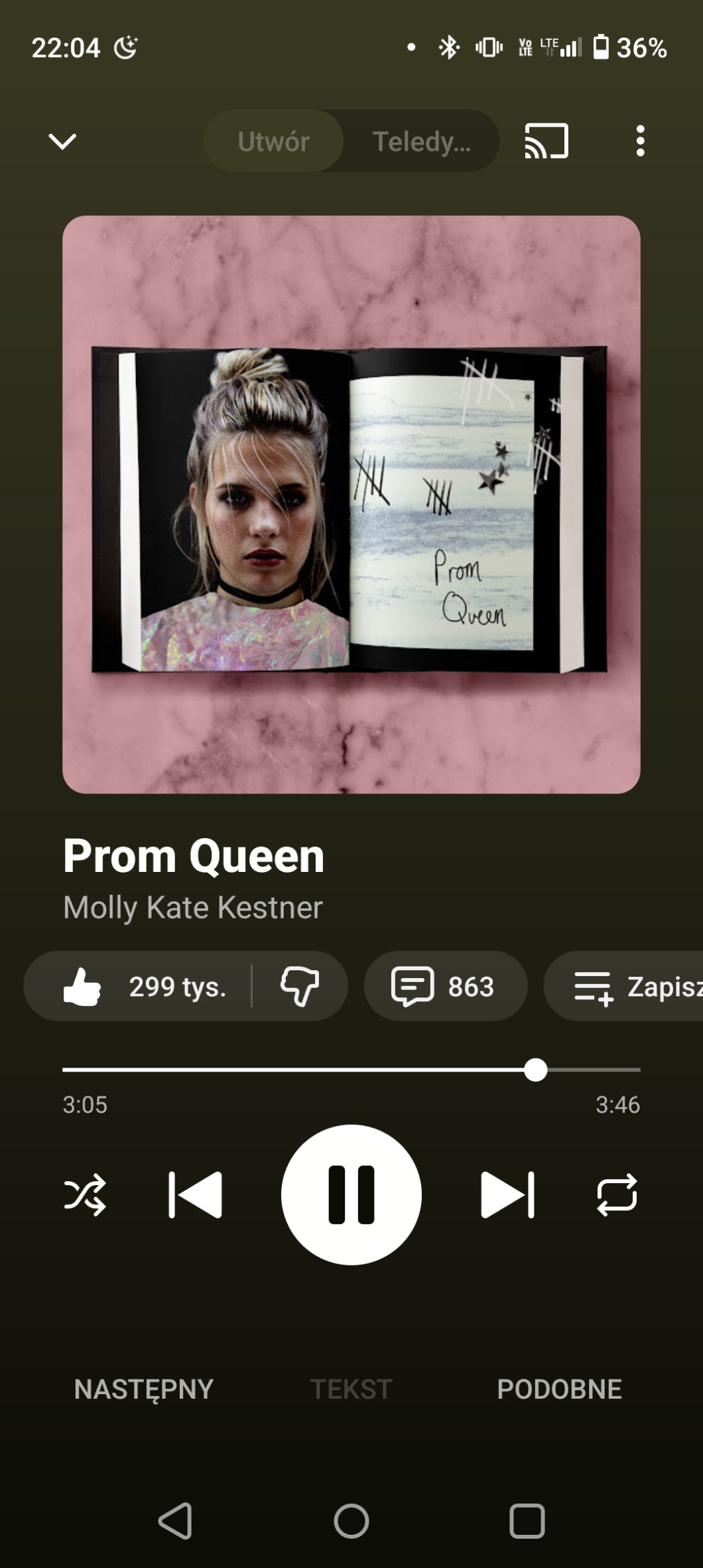The image size is (703, 1568).
Task: Go back with the system back button
Action: click(176, 1521)
